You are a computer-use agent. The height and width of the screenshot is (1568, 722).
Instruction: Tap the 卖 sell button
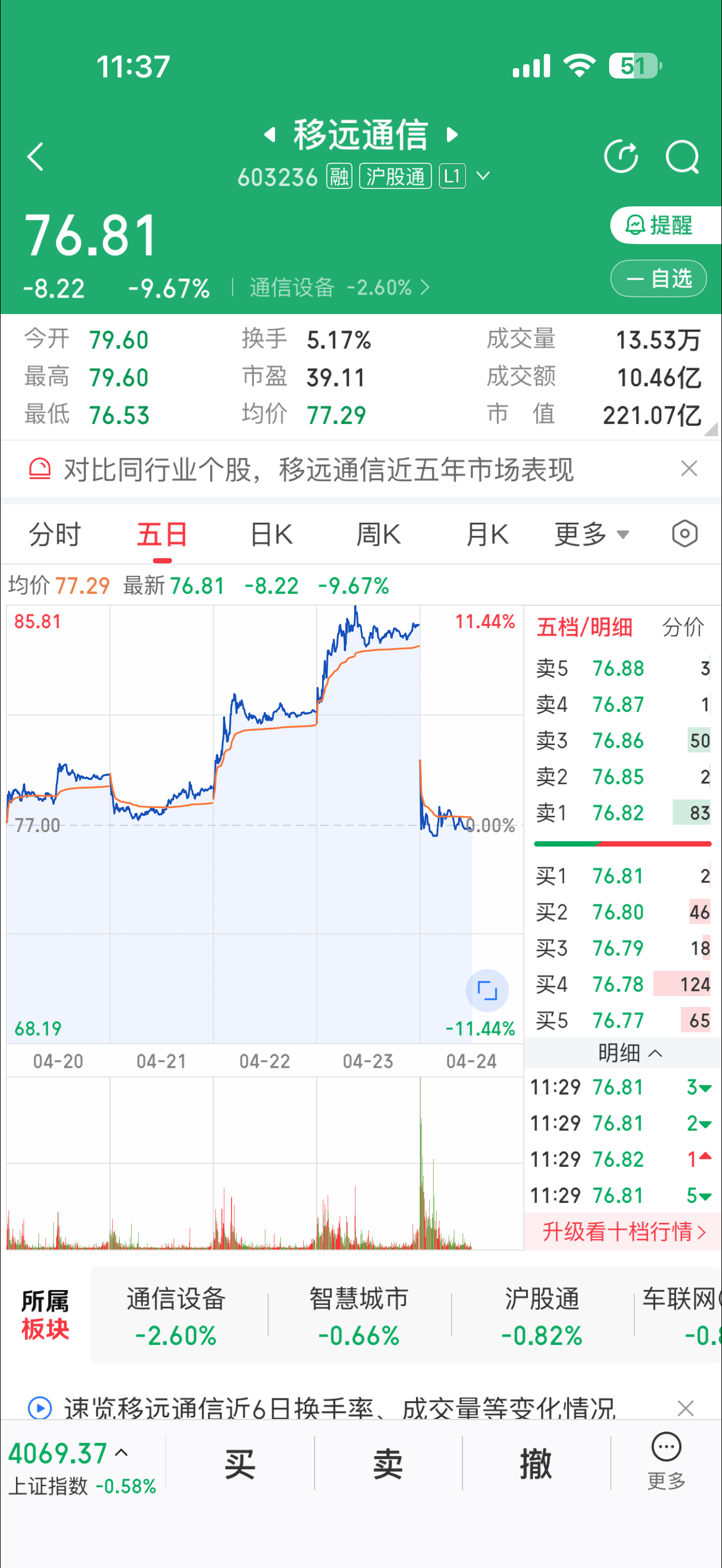click(388, 1463)
